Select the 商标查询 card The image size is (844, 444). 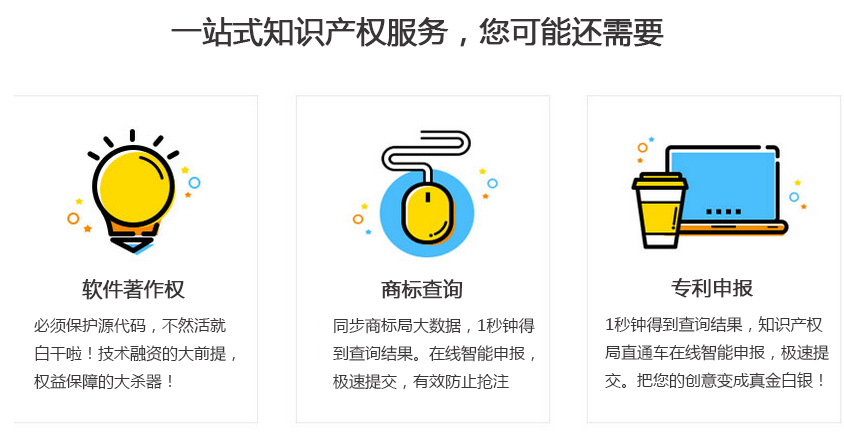click(422, 290)
